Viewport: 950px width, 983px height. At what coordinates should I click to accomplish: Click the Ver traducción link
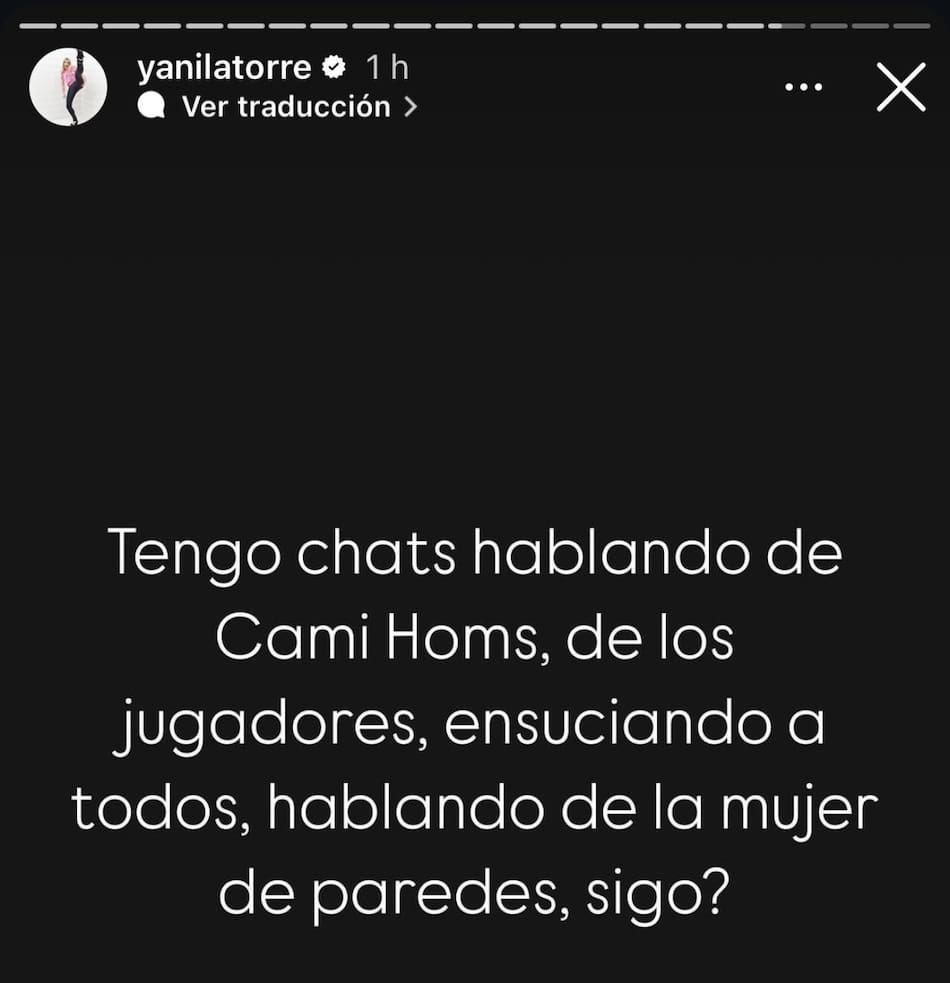click(x=283, y=106)
